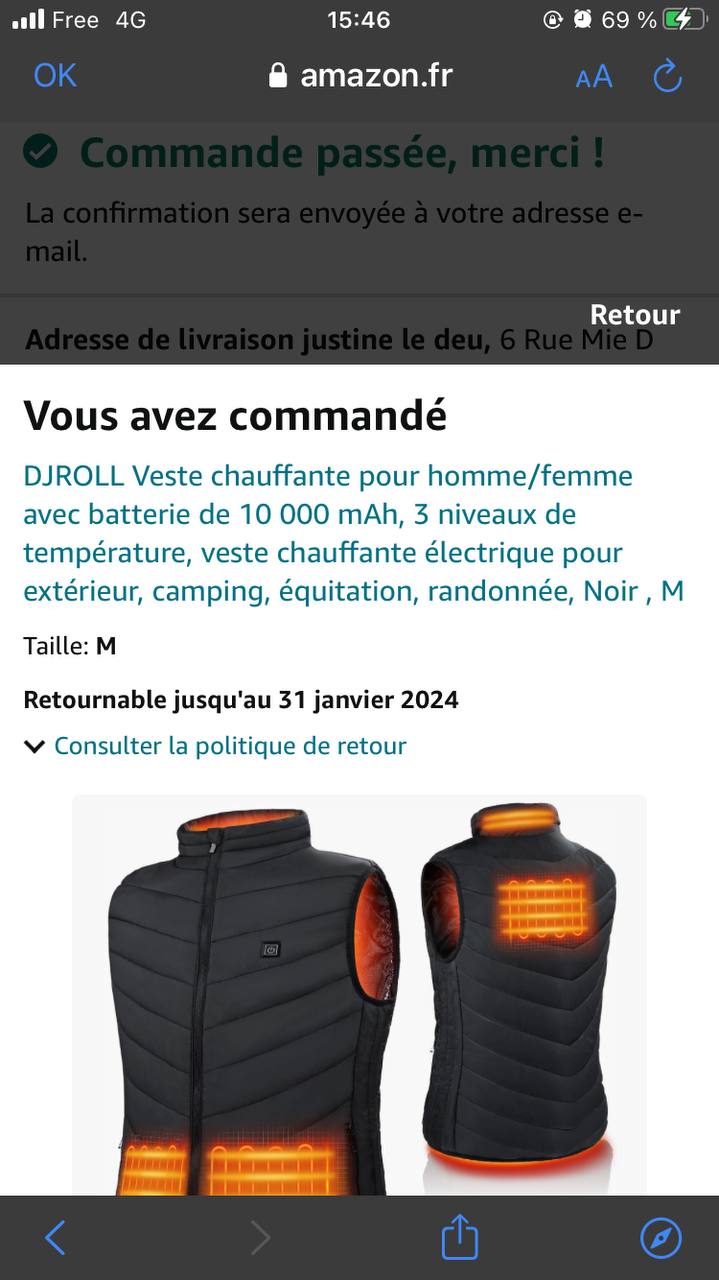Open the heated vest product image
This screenshot has height=1280, width=719.
(x=359, y=995)
